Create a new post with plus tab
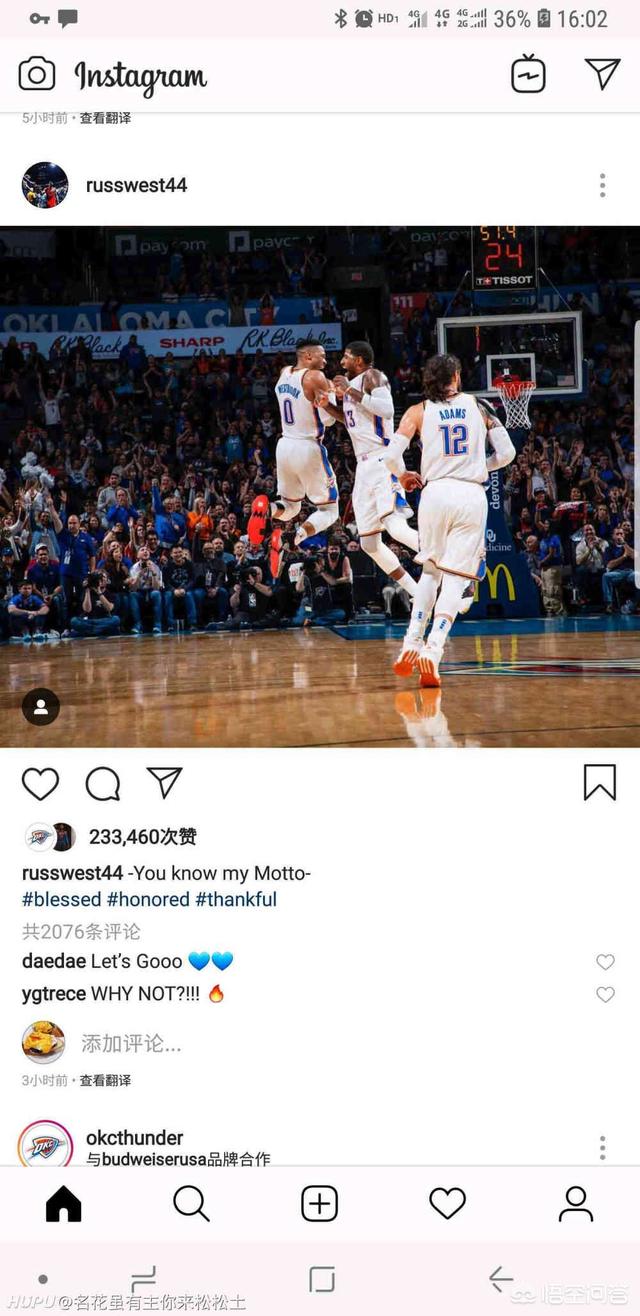This screenshot has width=640, height=1316. coord(319,1204)
